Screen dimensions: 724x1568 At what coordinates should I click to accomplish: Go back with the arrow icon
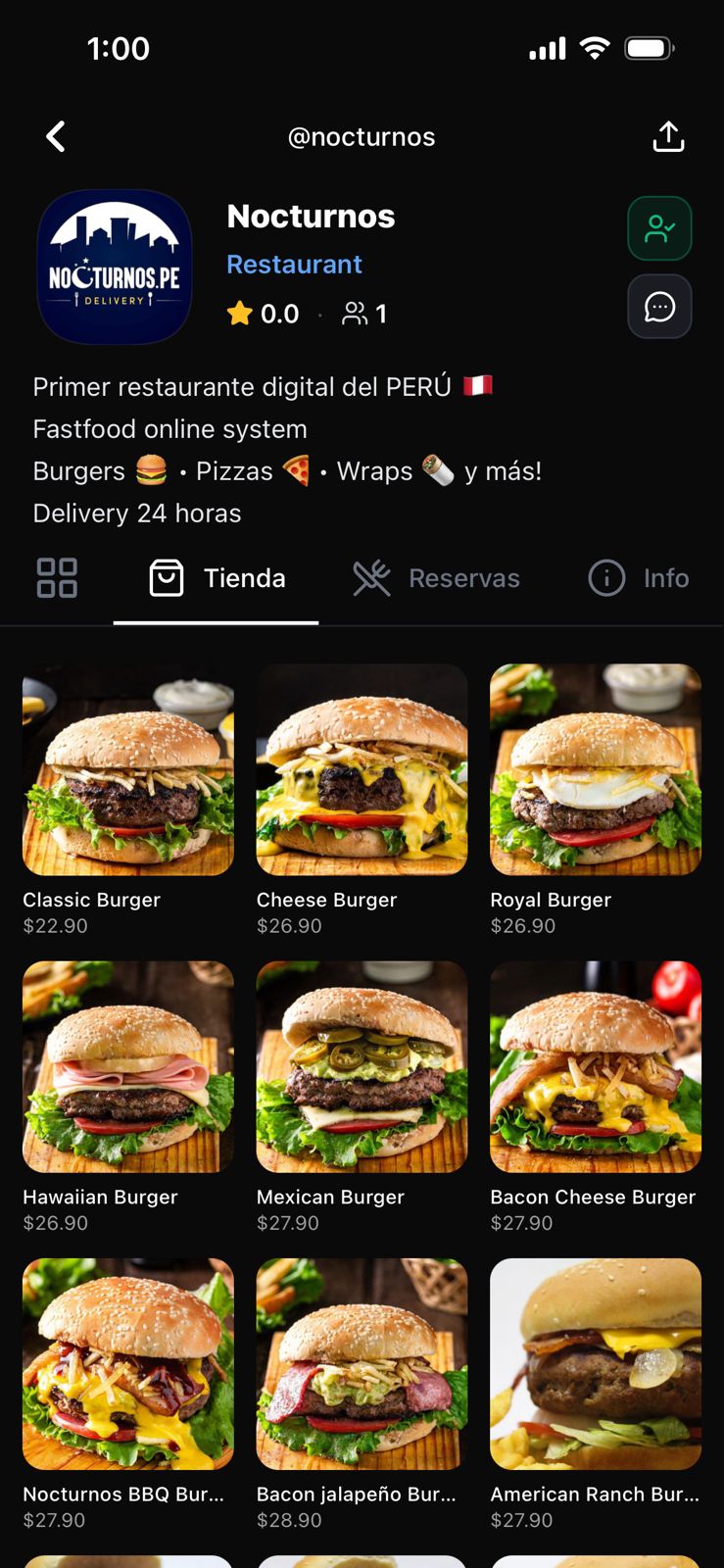pos(56,136)
